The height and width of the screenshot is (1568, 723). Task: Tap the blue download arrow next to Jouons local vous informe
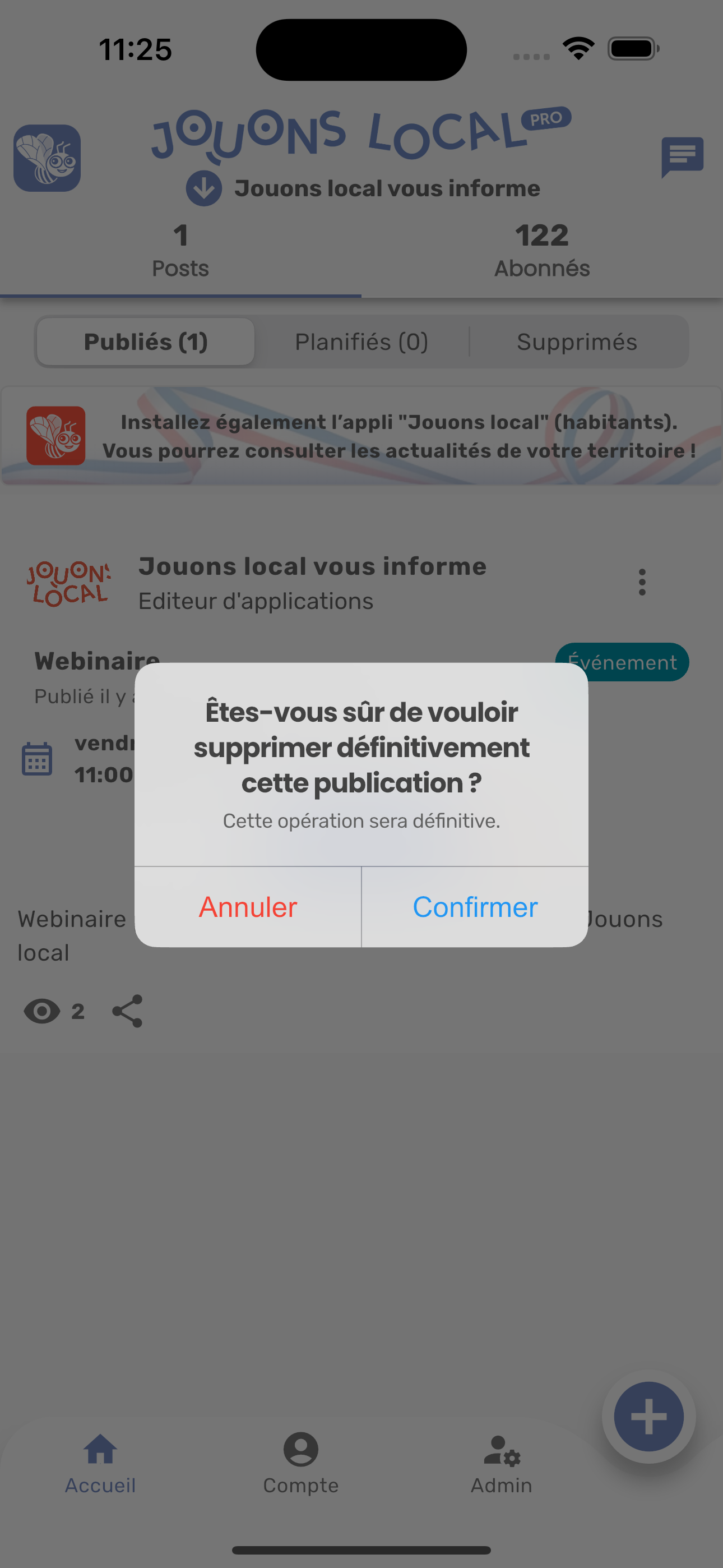coord(203,188)
